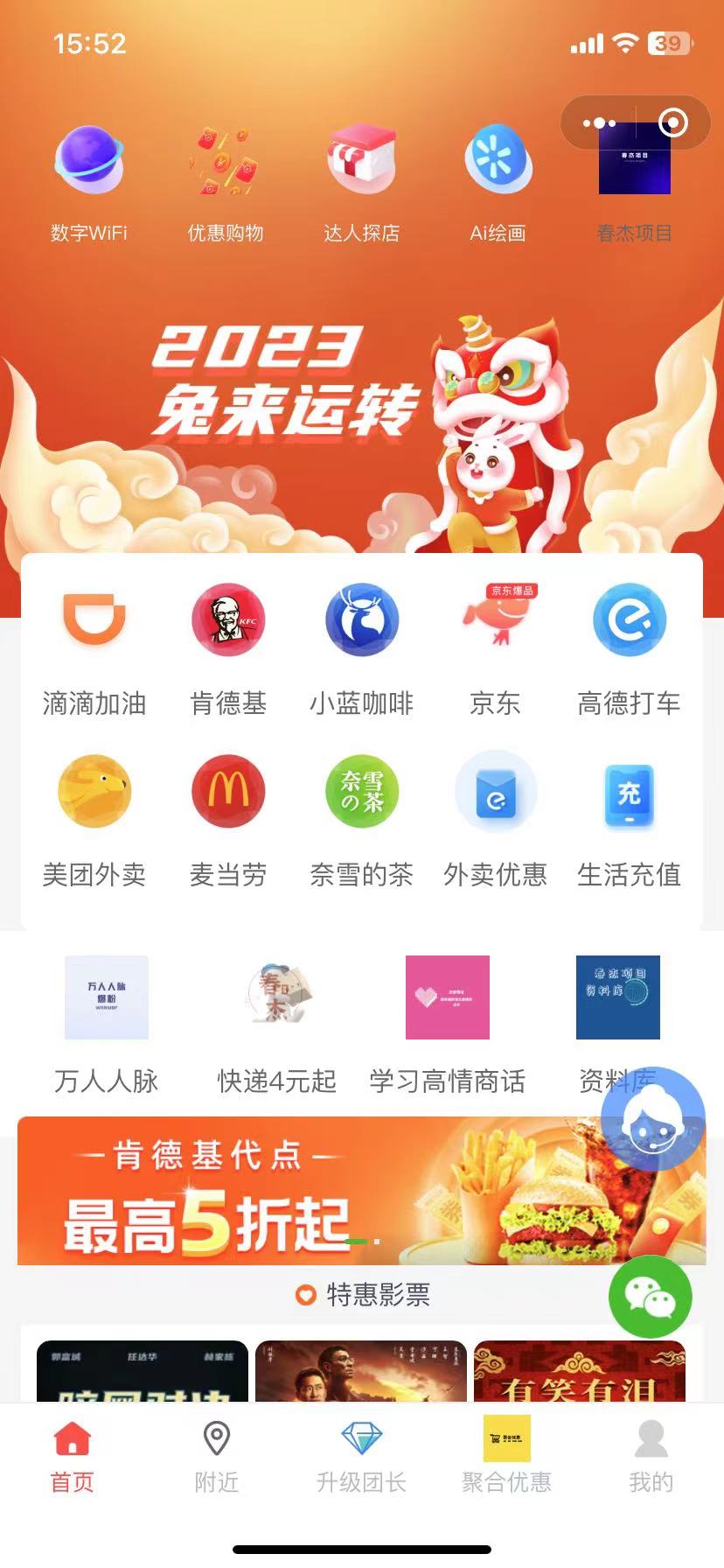The height and width of the screenshot is (1568, 724).
Task: Open the mini program more options menu
Action: (x=600, y=123)
